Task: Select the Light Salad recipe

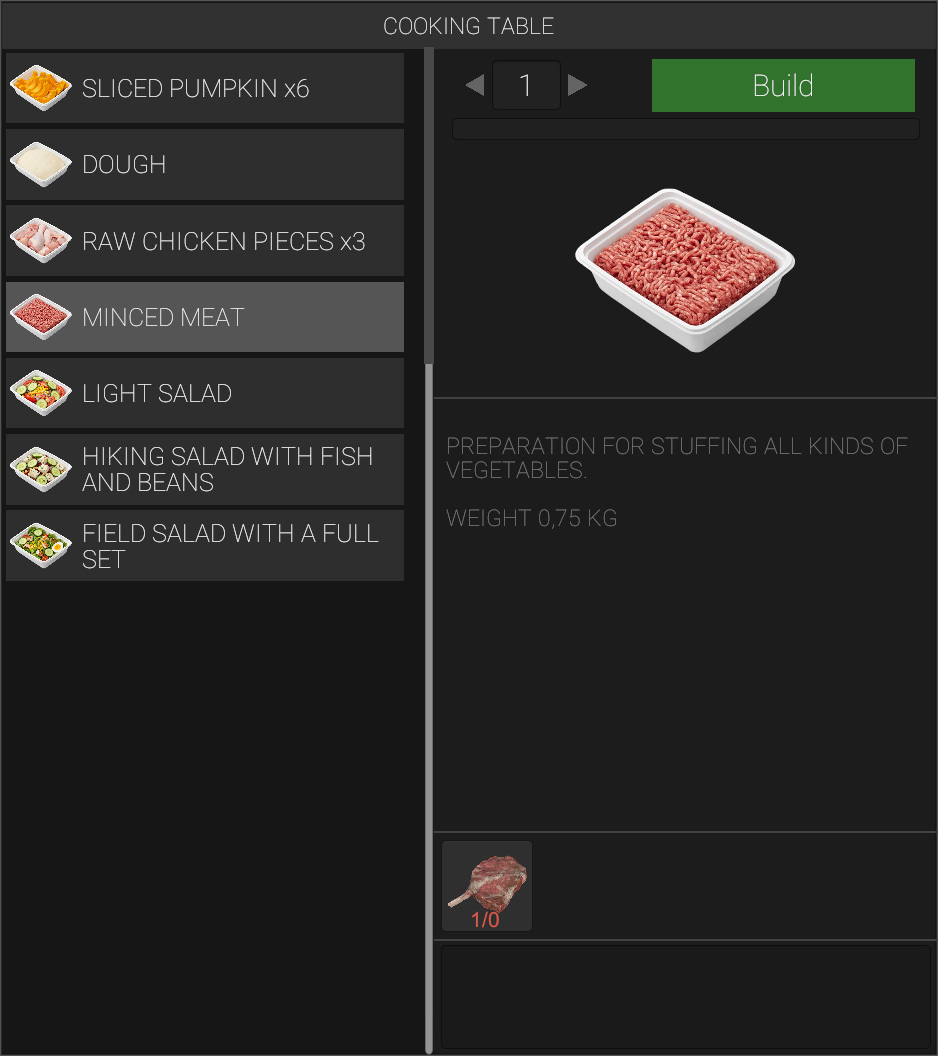Action: [x=205, y=393]
